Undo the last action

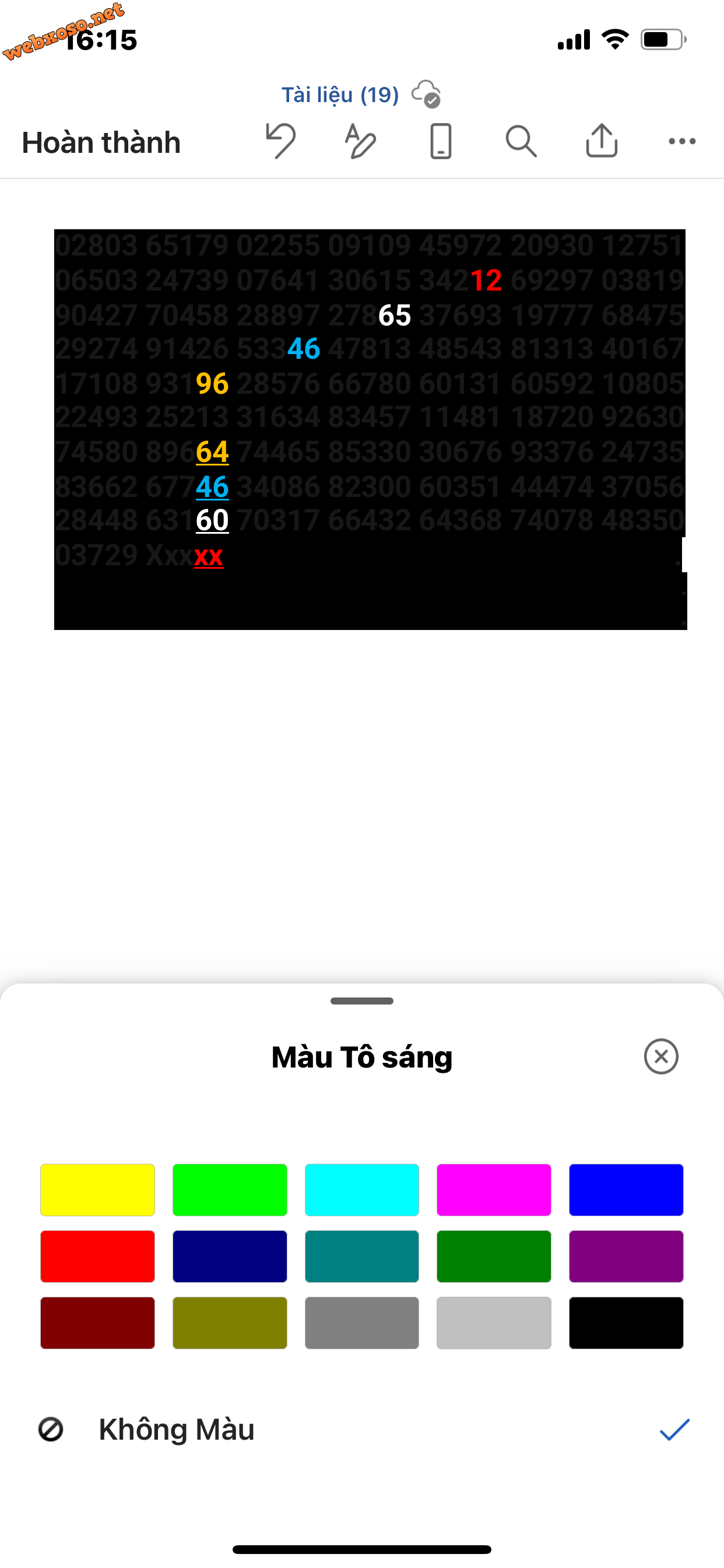(280, 141)
